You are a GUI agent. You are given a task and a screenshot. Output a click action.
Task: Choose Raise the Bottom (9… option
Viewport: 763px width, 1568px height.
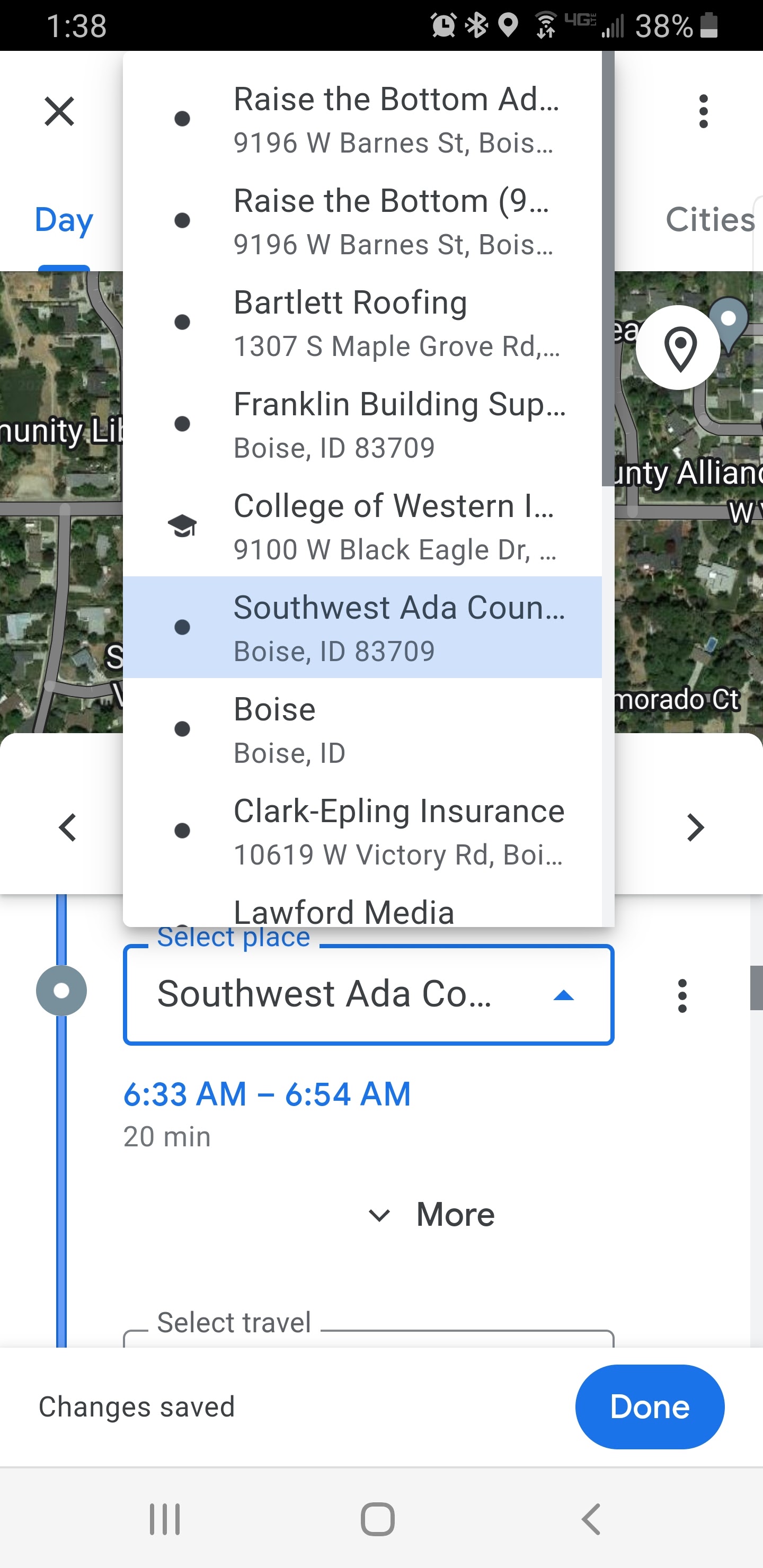tap(362, 221)
